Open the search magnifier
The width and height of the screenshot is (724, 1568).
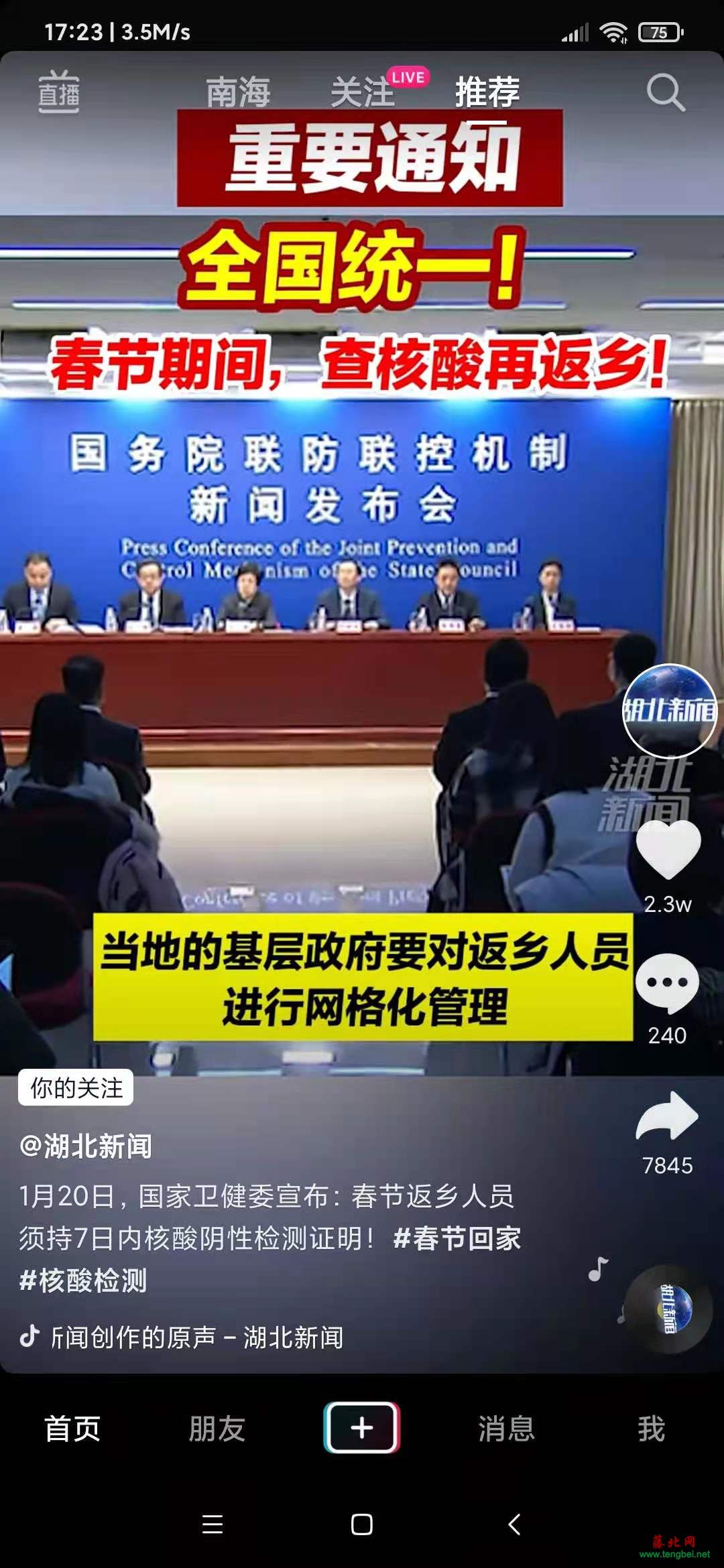coord(665,92)
